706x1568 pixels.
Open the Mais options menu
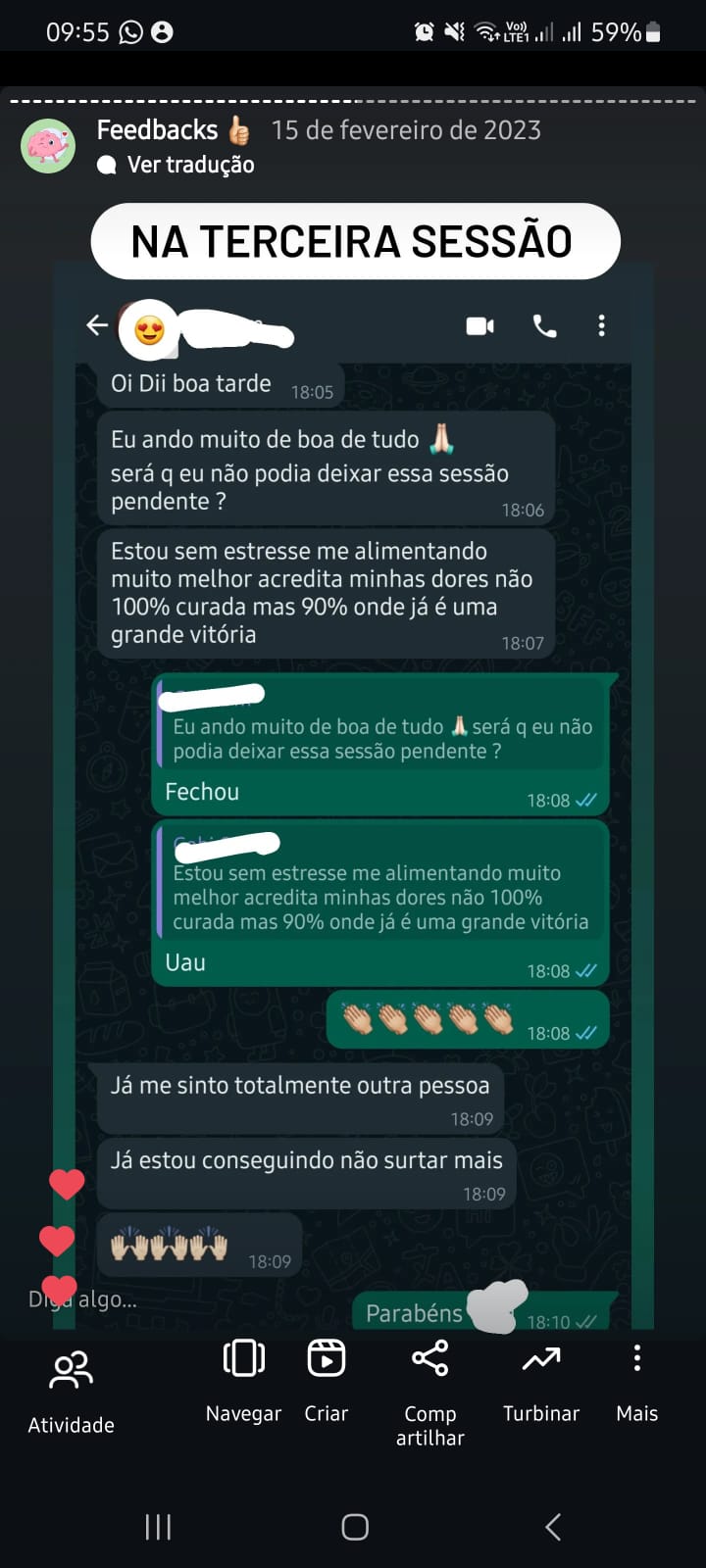(637, 1380)
